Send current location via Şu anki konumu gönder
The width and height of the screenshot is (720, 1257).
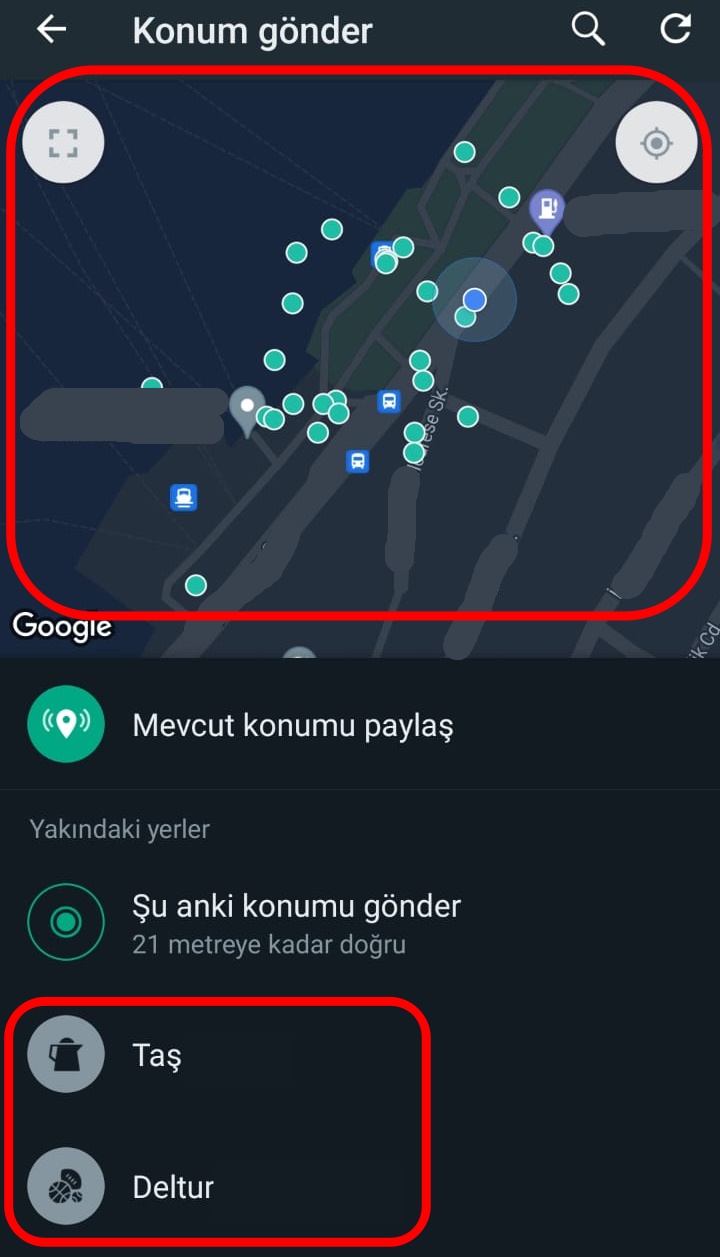297,906
